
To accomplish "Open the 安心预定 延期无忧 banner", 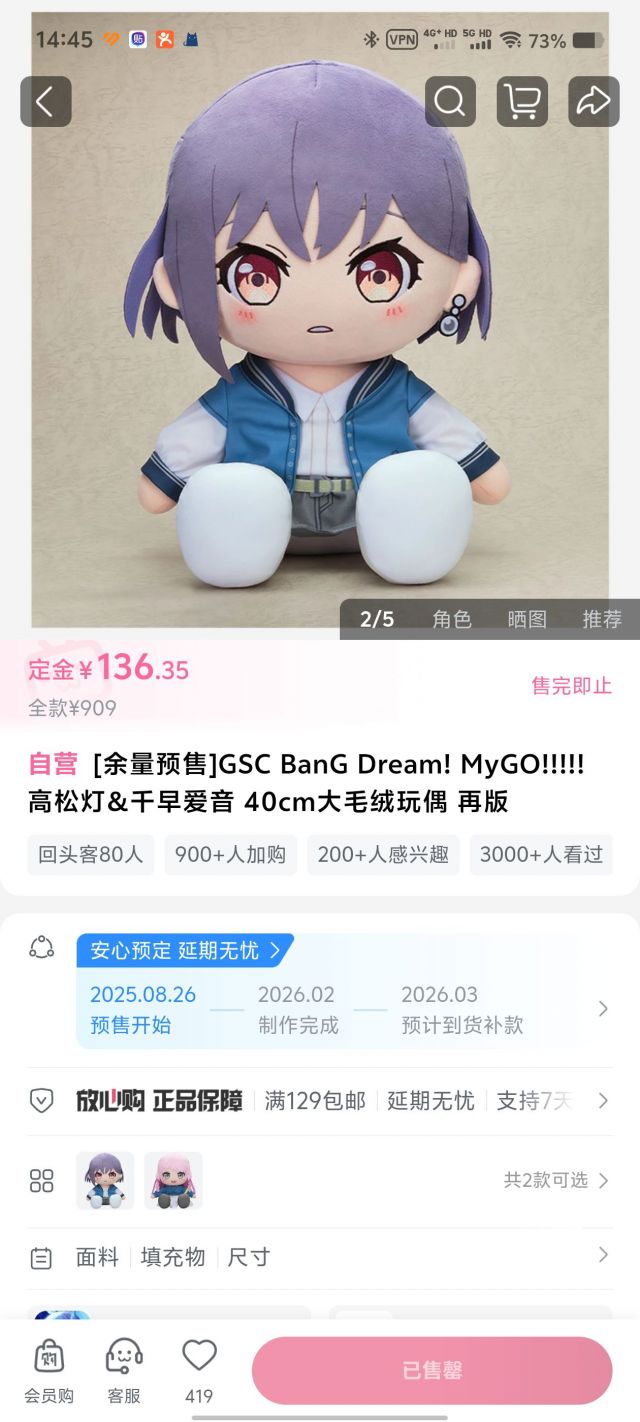I will pos(185,950).
